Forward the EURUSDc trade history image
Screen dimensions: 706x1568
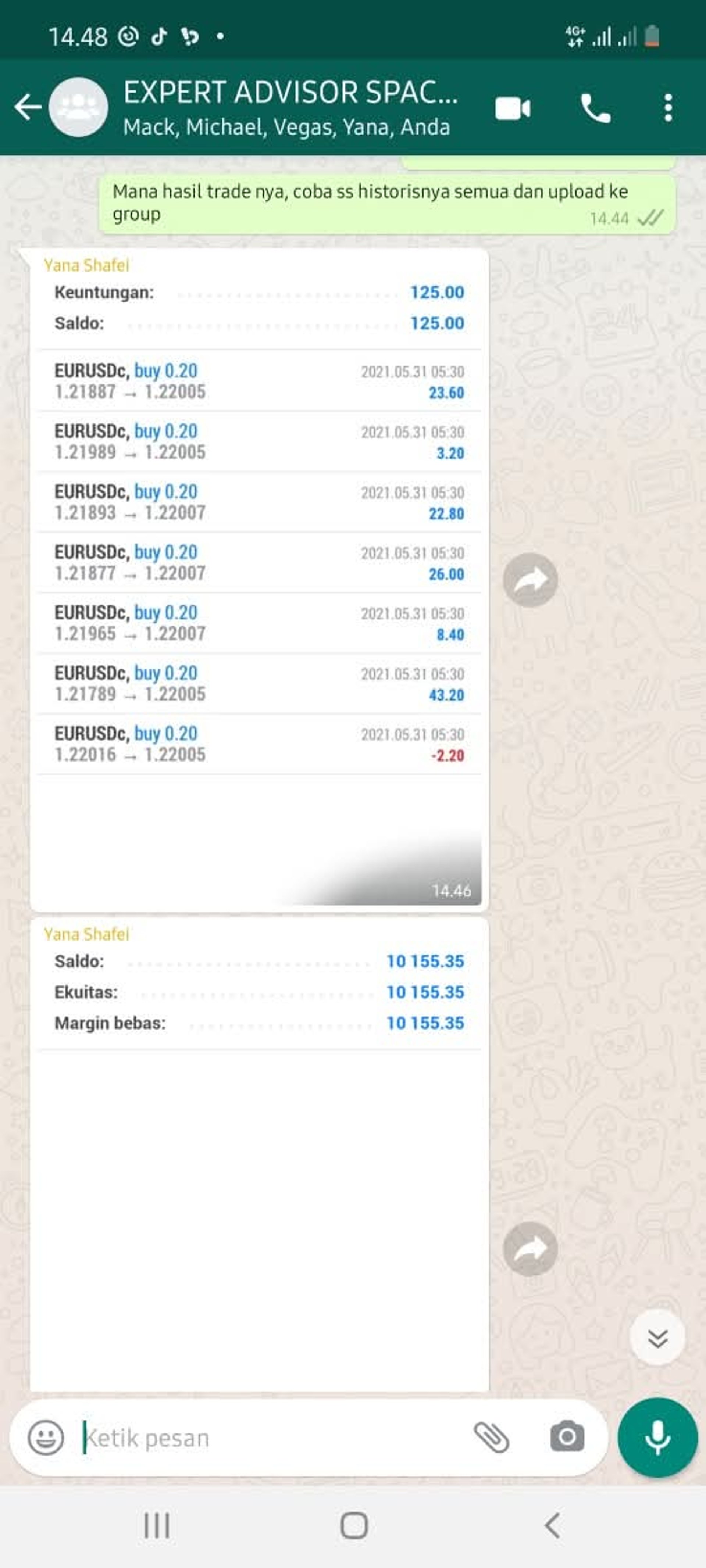[x=530, y=580]
